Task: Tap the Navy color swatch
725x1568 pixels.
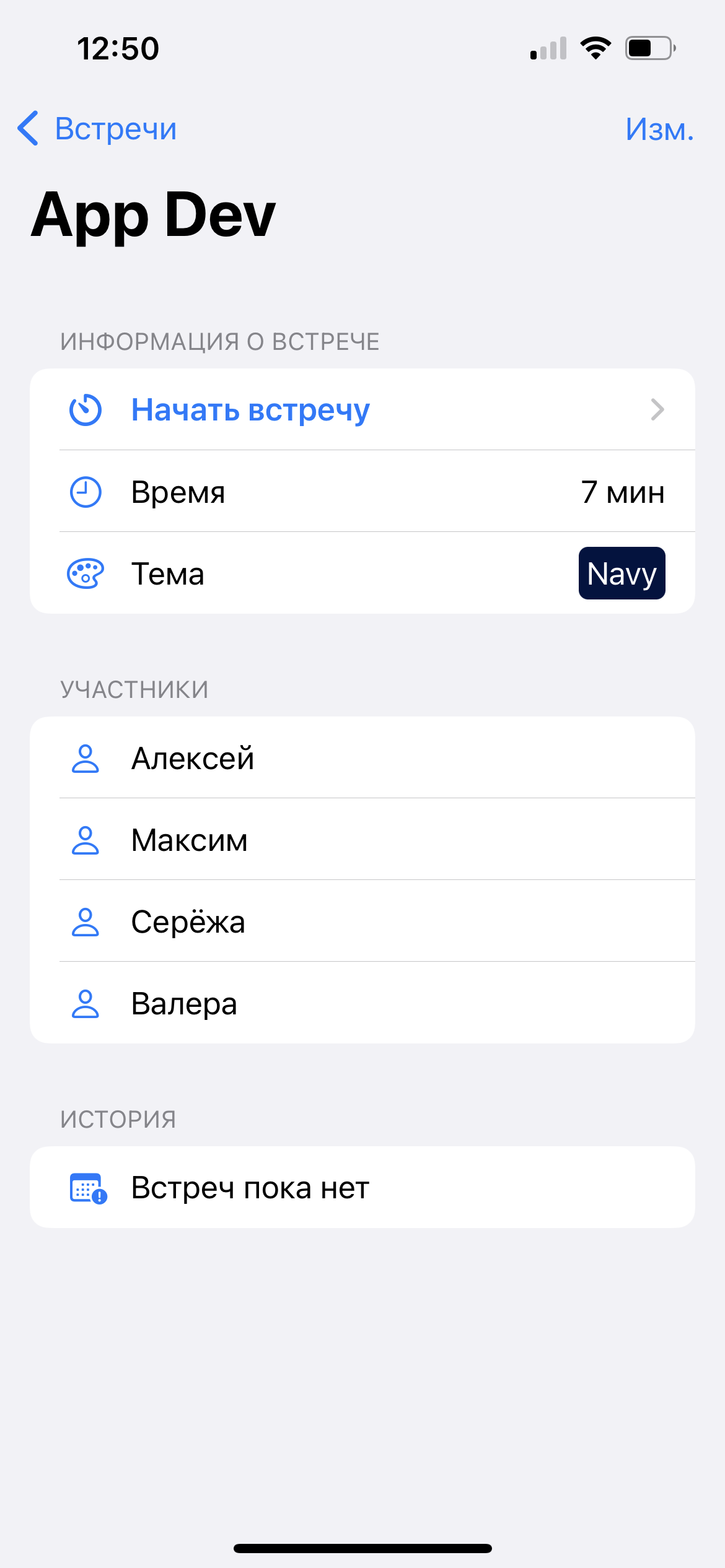Action: pyautogui.click(x=622, y=573)
